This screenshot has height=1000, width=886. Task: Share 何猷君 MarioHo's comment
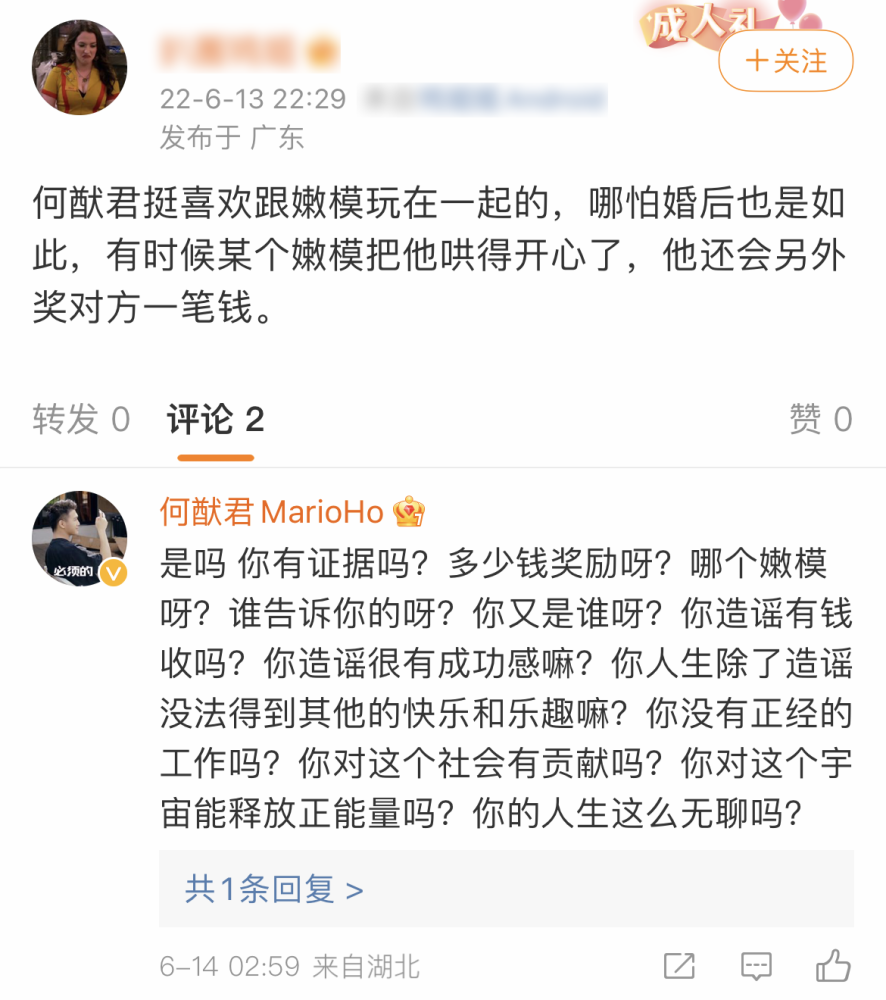click(679, 966)
